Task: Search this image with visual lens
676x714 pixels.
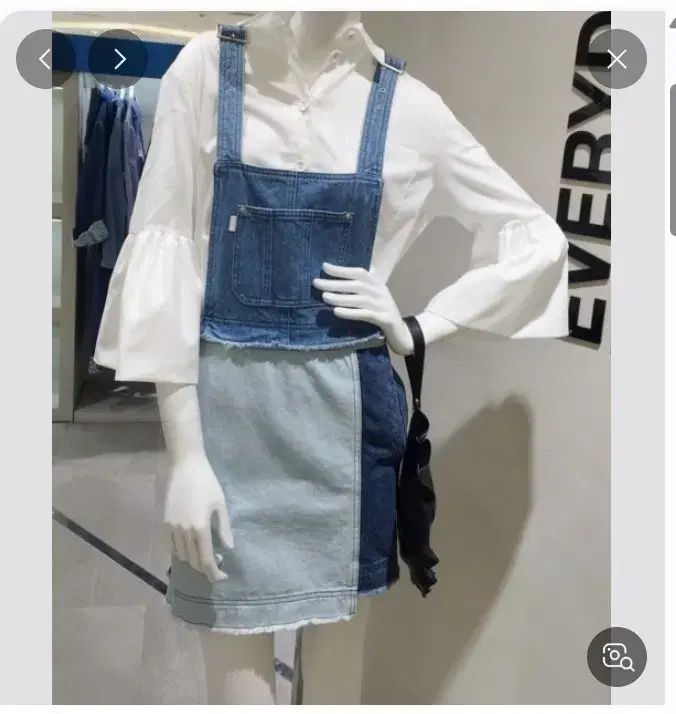Action: tap(617, 656)
